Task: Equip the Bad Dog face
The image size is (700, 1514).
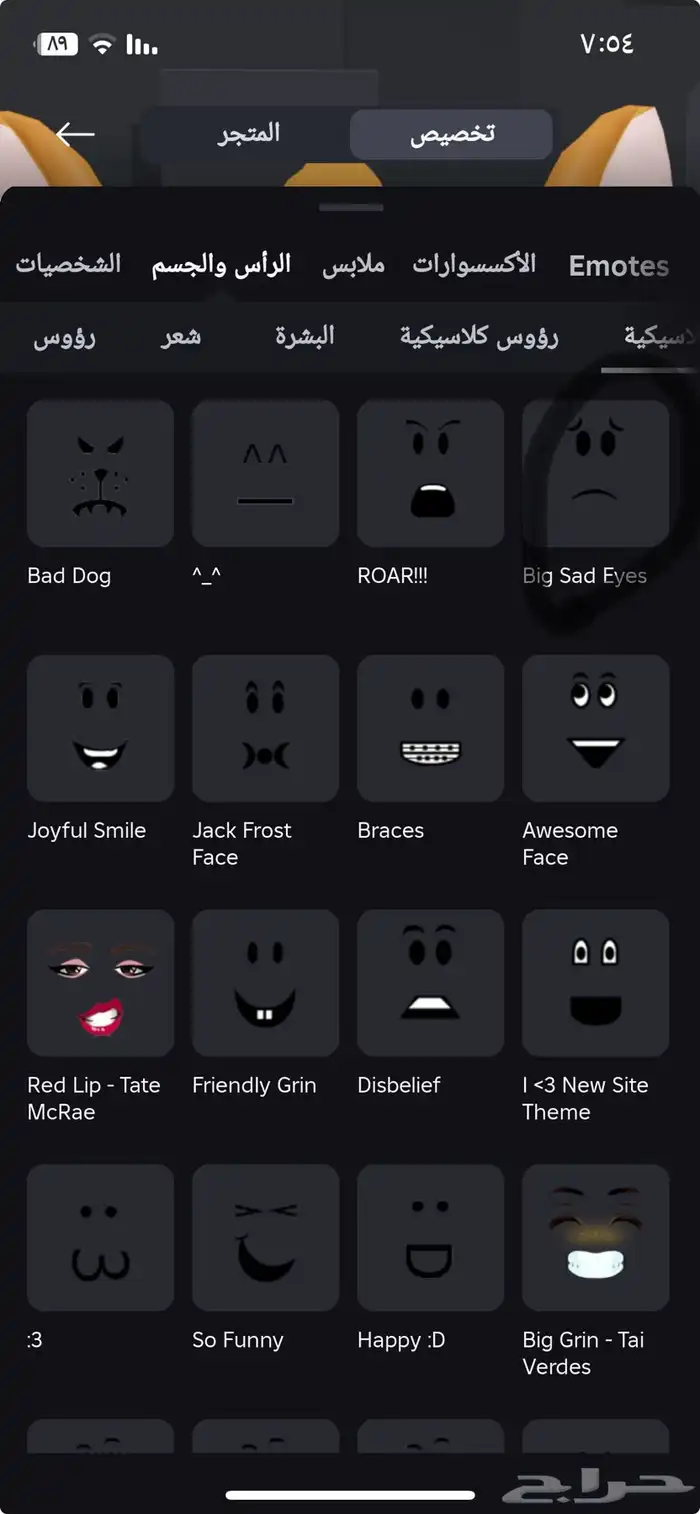Action: pos(100,474)
